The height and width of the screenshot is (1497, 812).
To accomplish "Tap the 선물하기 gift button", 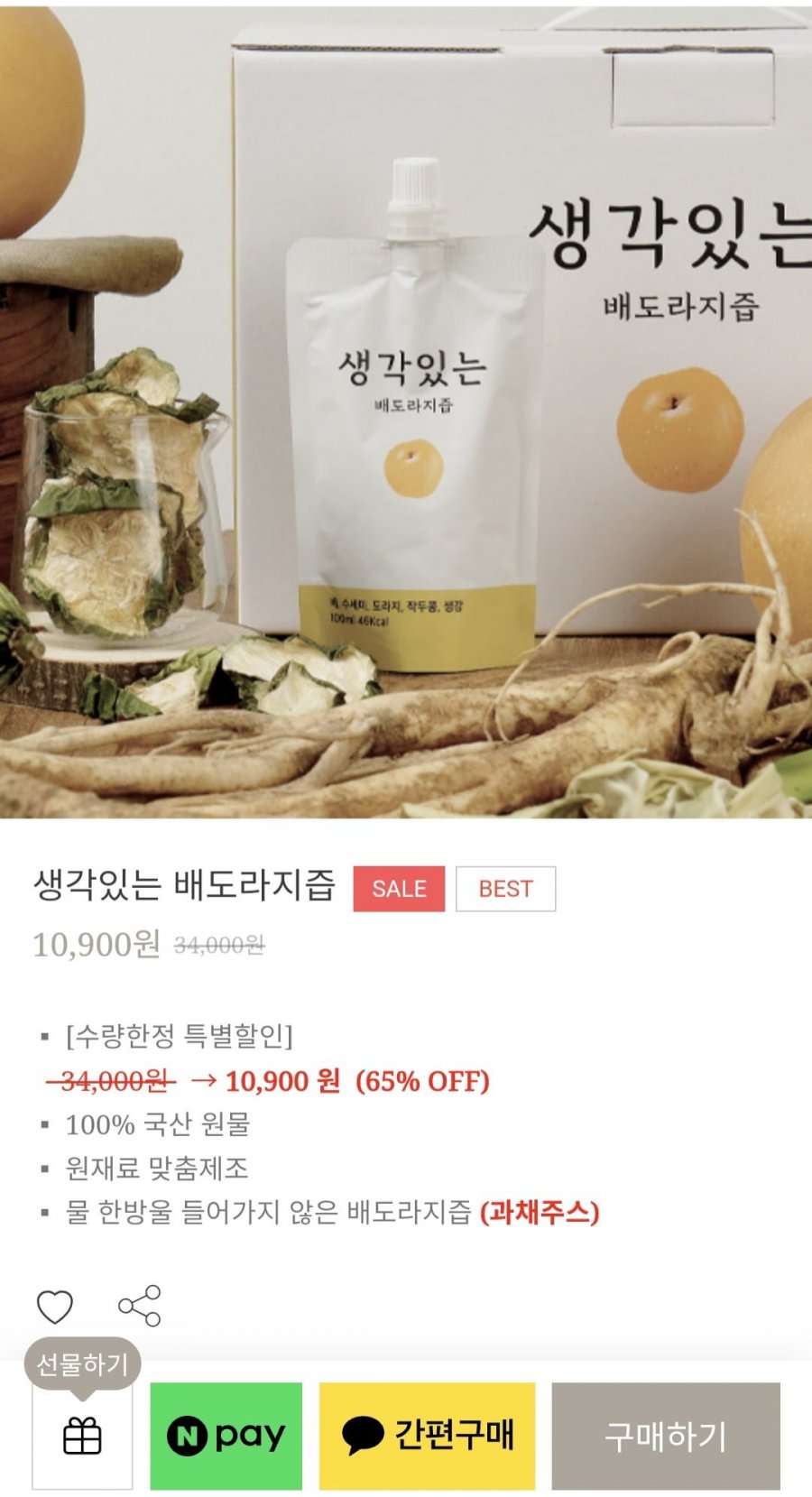I will [82, 1436].
